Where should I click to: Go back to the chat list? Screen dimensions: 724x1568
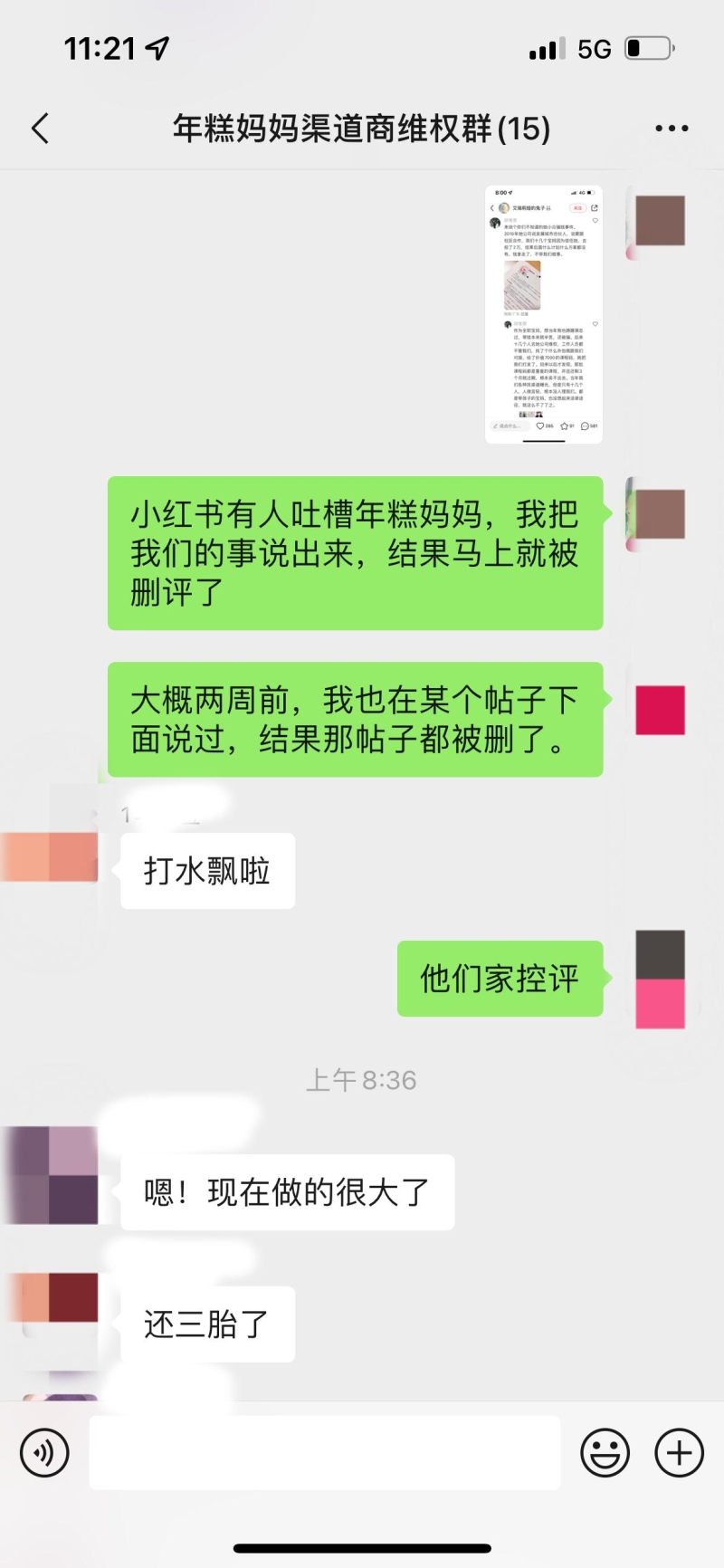pyautogui.click(x=40, y=129)
